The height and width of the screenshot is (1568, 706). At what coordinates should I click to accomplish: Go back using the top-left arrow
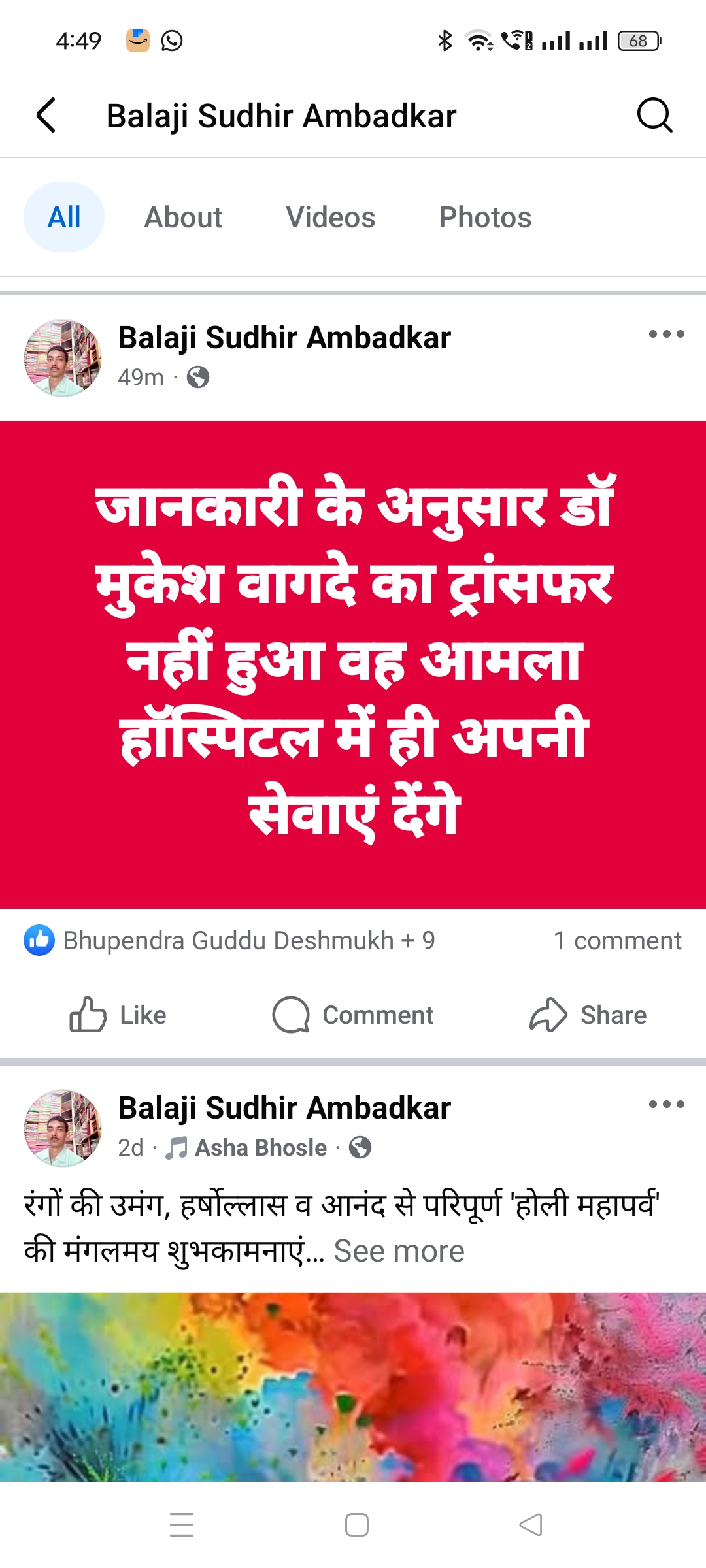coord(46,116)
